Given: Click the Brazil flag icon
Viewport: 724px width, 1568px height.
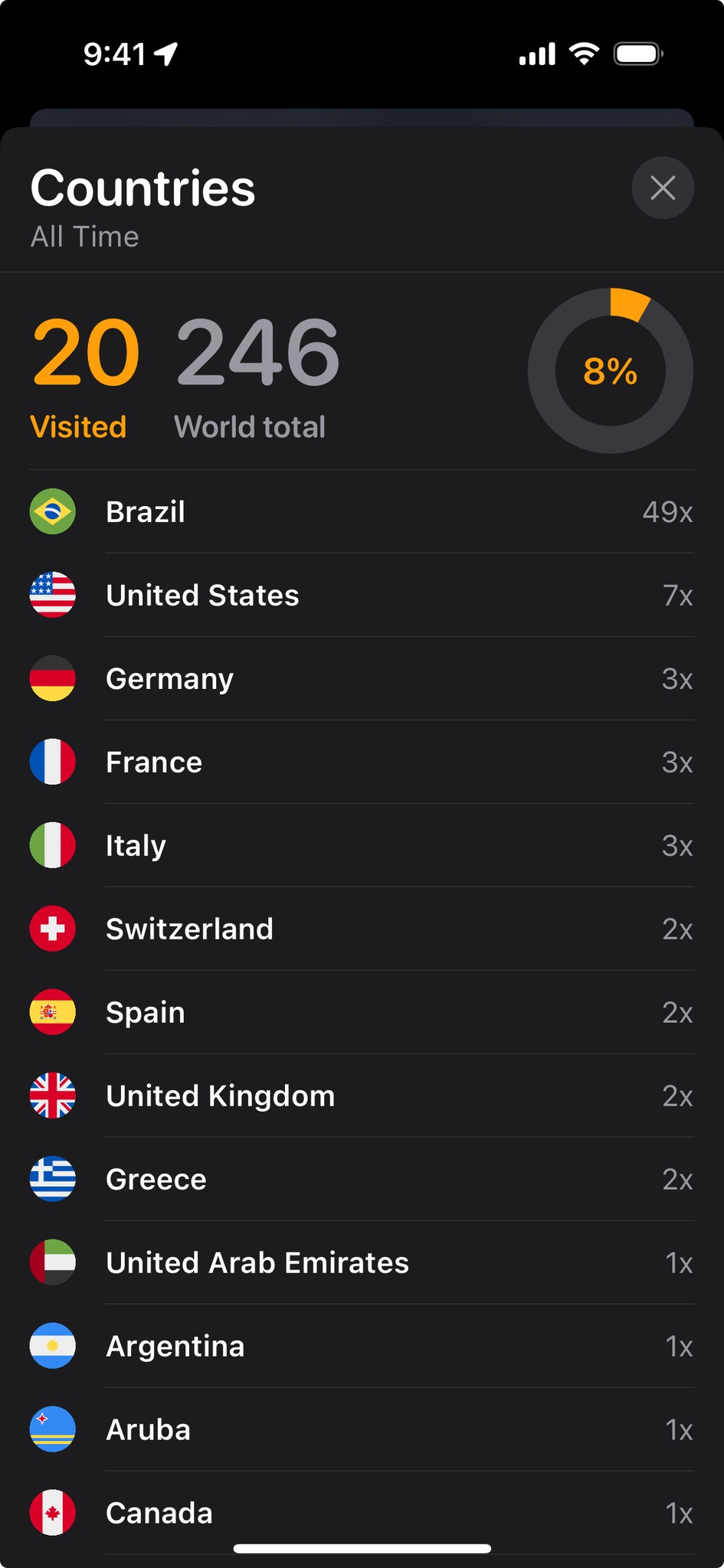Looking at the screenshot, I should (x=52, y=511).
